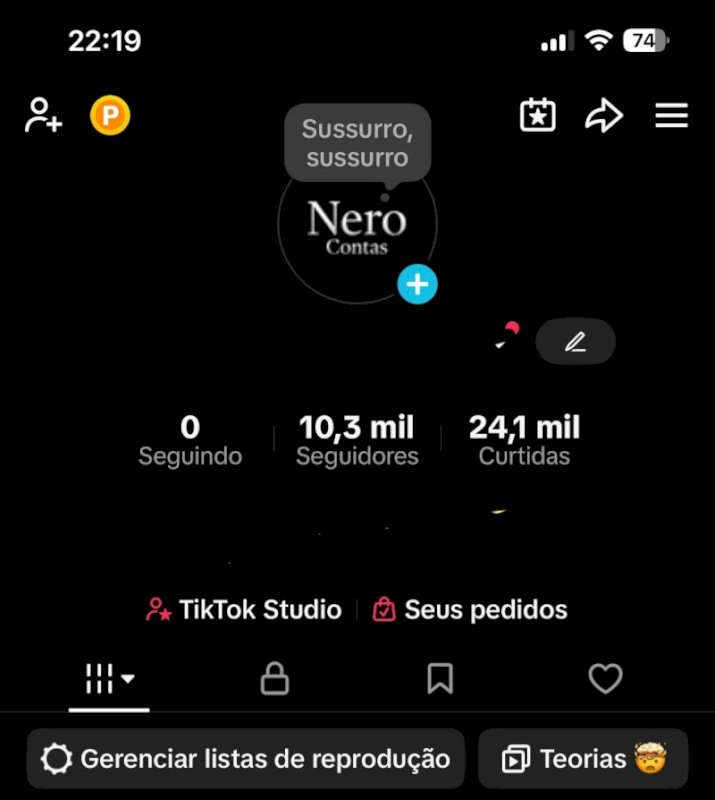715x800 pixels.
Task: Open Seus pedidos
Action: [470, 610]
